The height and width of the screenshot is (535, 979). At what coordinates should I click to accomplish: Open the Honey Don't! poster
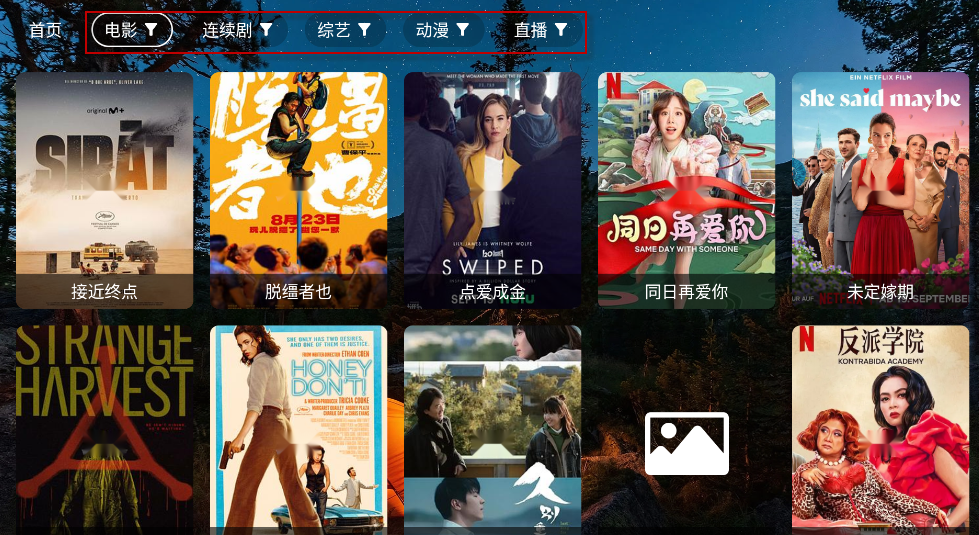coord(298,430)
